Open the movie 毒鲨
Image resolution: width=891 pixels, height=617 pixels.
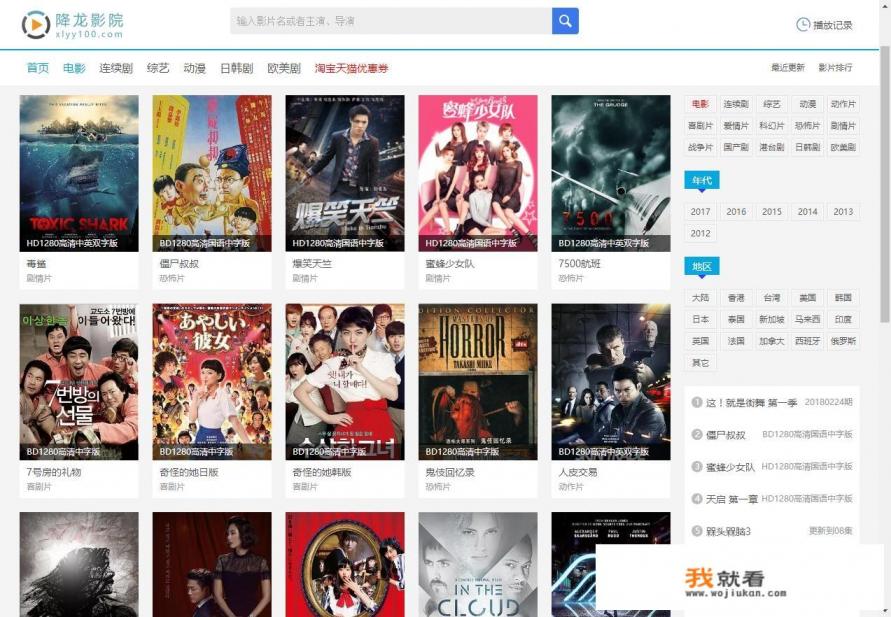[x=79, y=172]
